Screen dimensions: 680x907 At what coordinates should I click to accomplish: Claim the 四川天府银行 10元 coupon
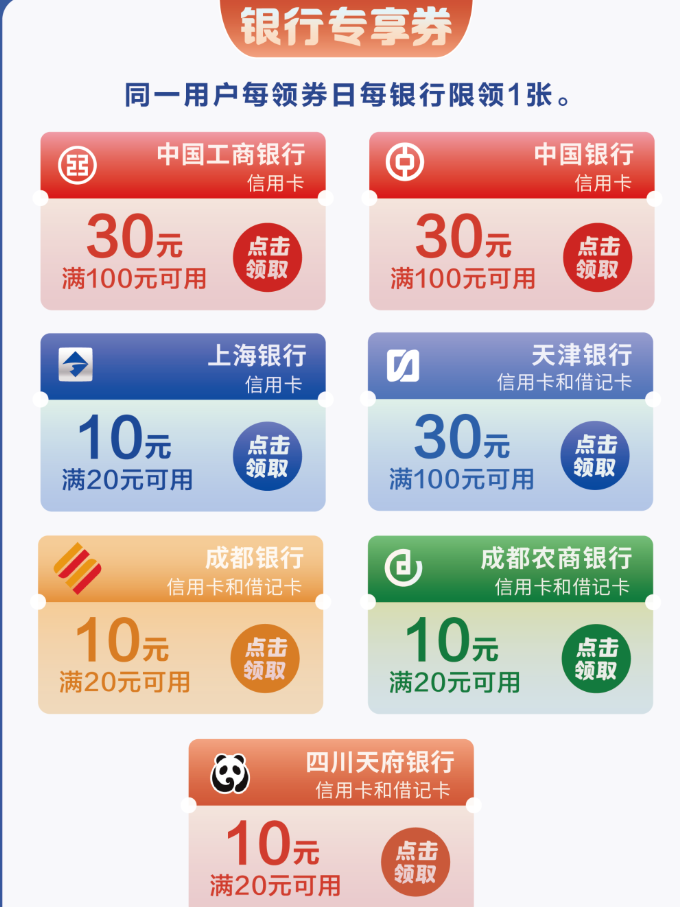click(x=415, y=862)
